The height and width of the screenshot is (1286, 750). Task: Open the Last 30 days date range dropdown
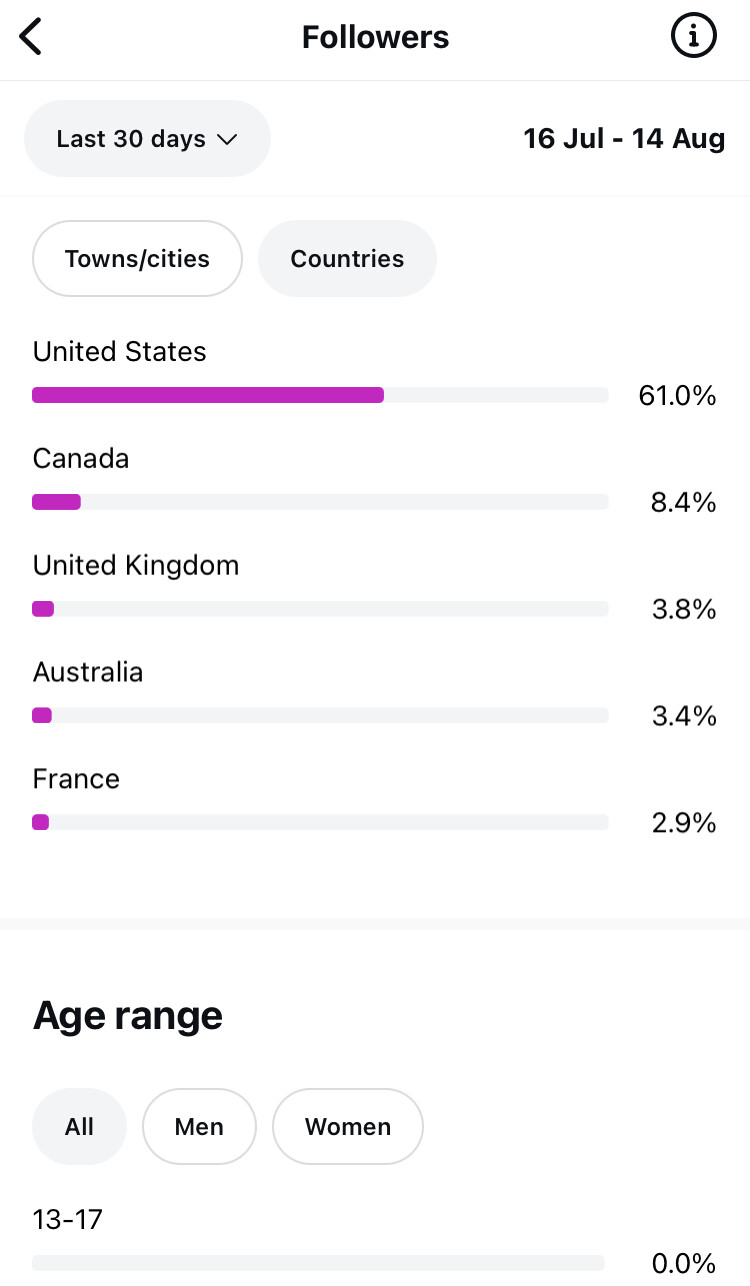tap(147, 139)
